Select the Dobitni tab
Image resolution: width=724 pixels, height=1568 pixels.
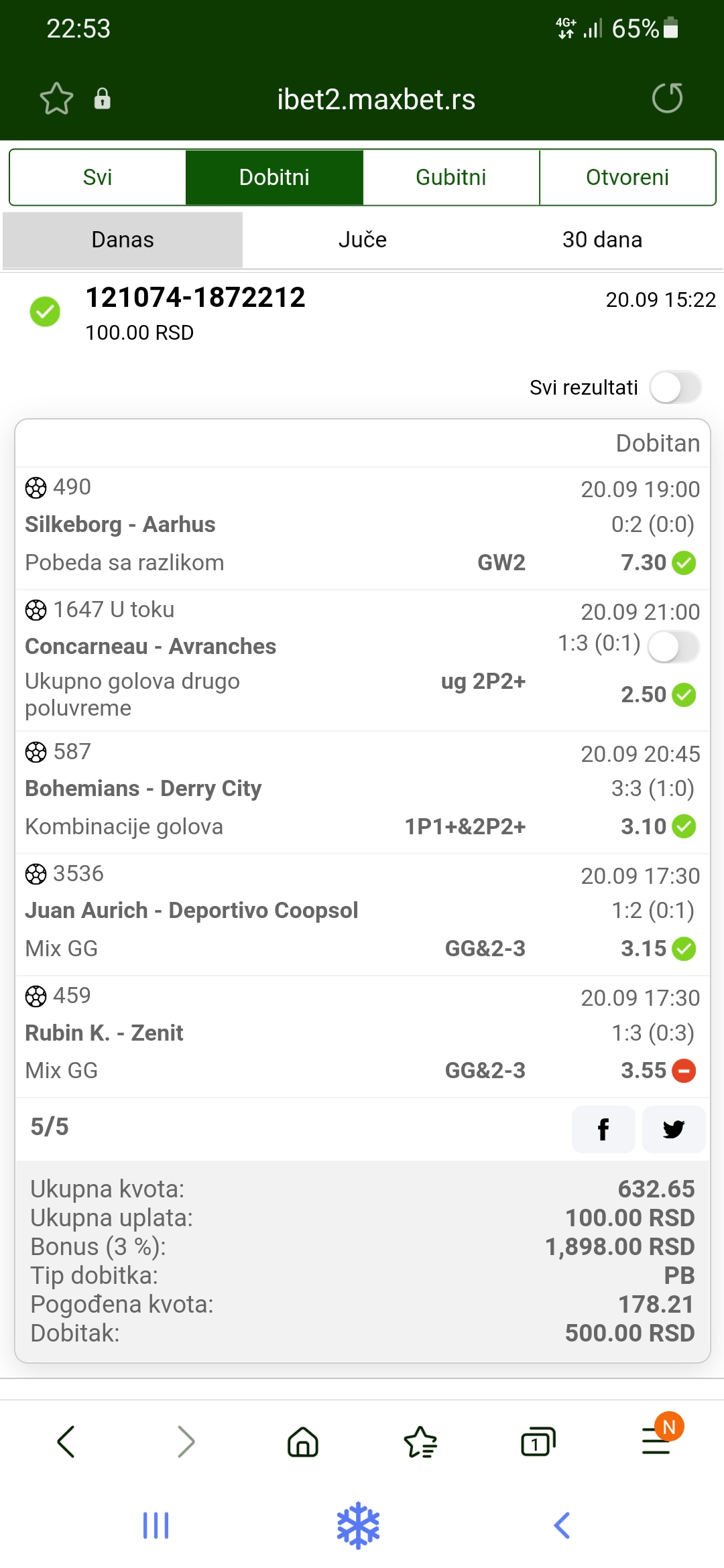(x=274, y=178)
